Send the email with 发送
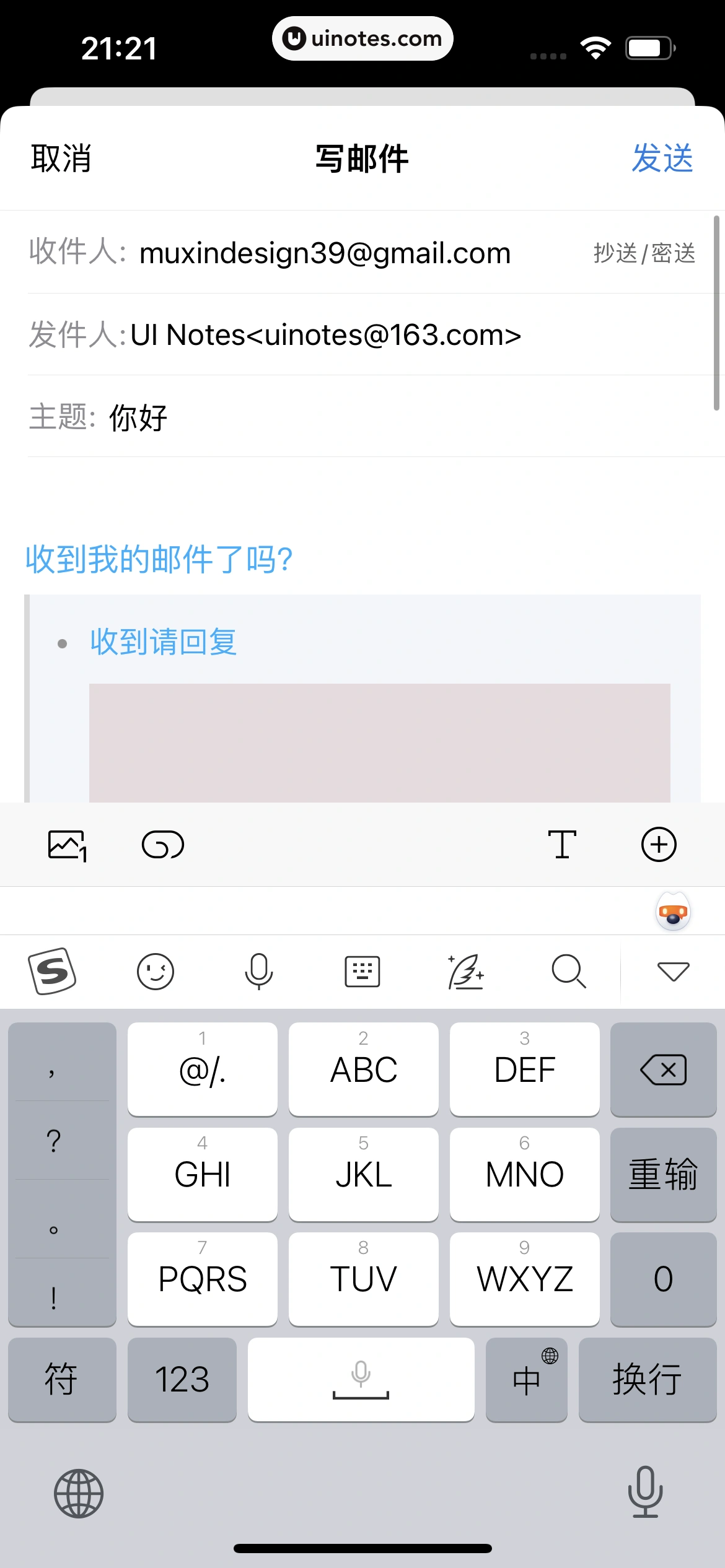This screenshot has height=1568, width=725. point(663,159)
